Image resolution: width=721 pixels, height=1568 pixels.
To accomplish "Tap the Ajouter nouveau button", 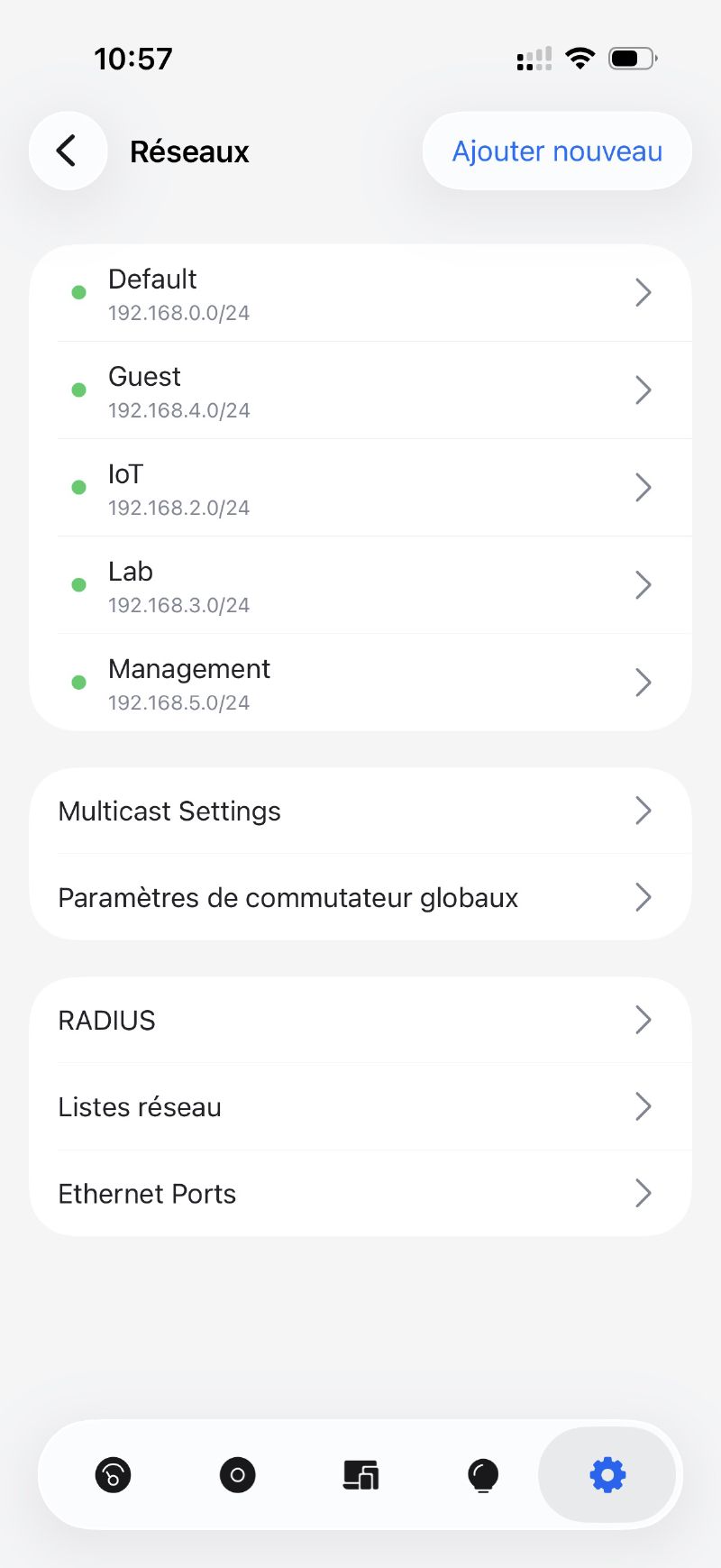I will 556,151.
